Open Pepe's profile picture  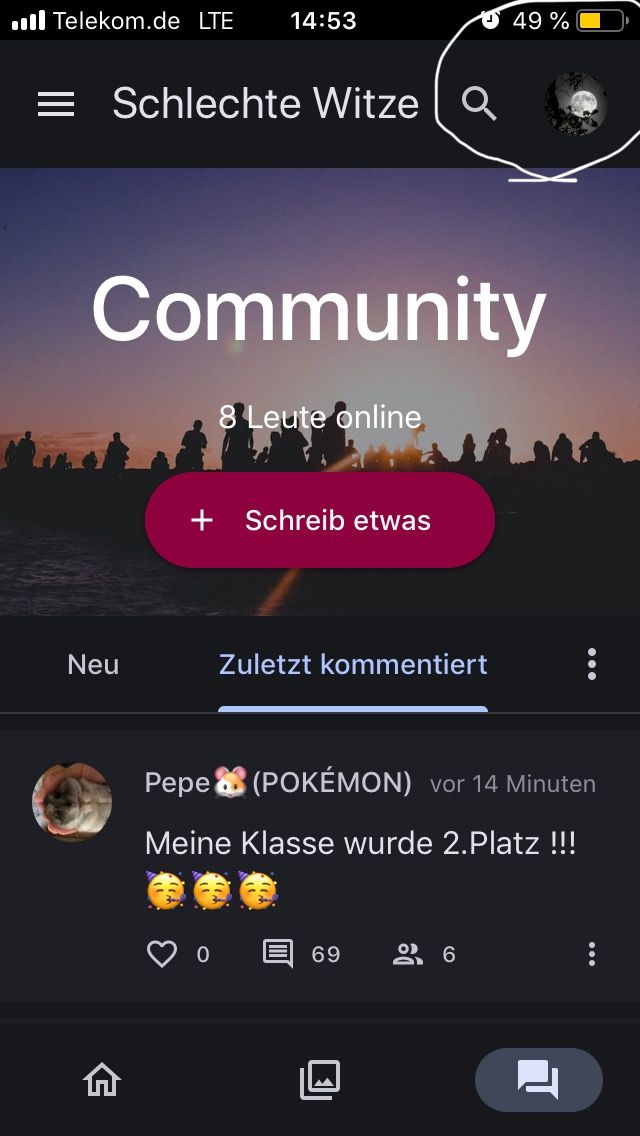click(x=72, y=802)
